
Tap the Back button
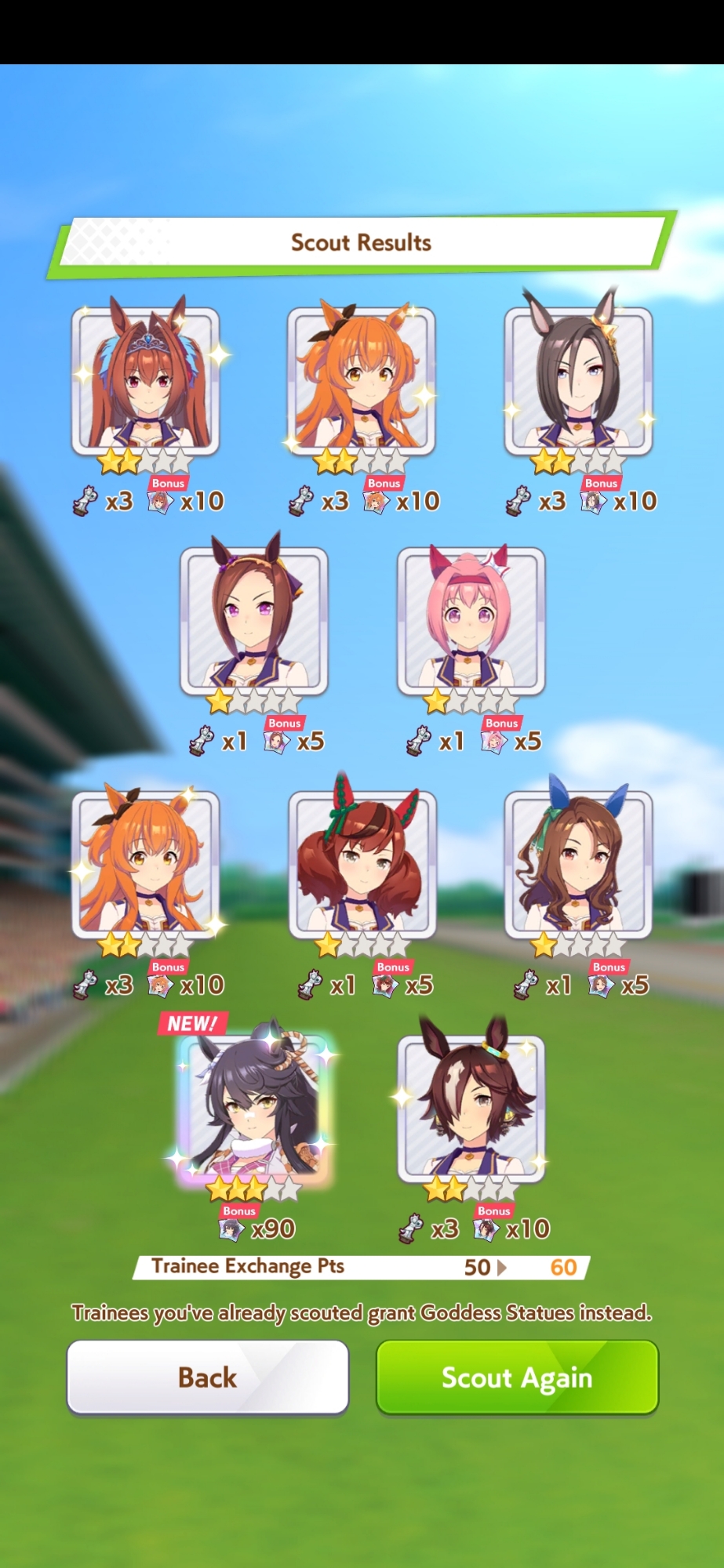tap(208, 1377)
